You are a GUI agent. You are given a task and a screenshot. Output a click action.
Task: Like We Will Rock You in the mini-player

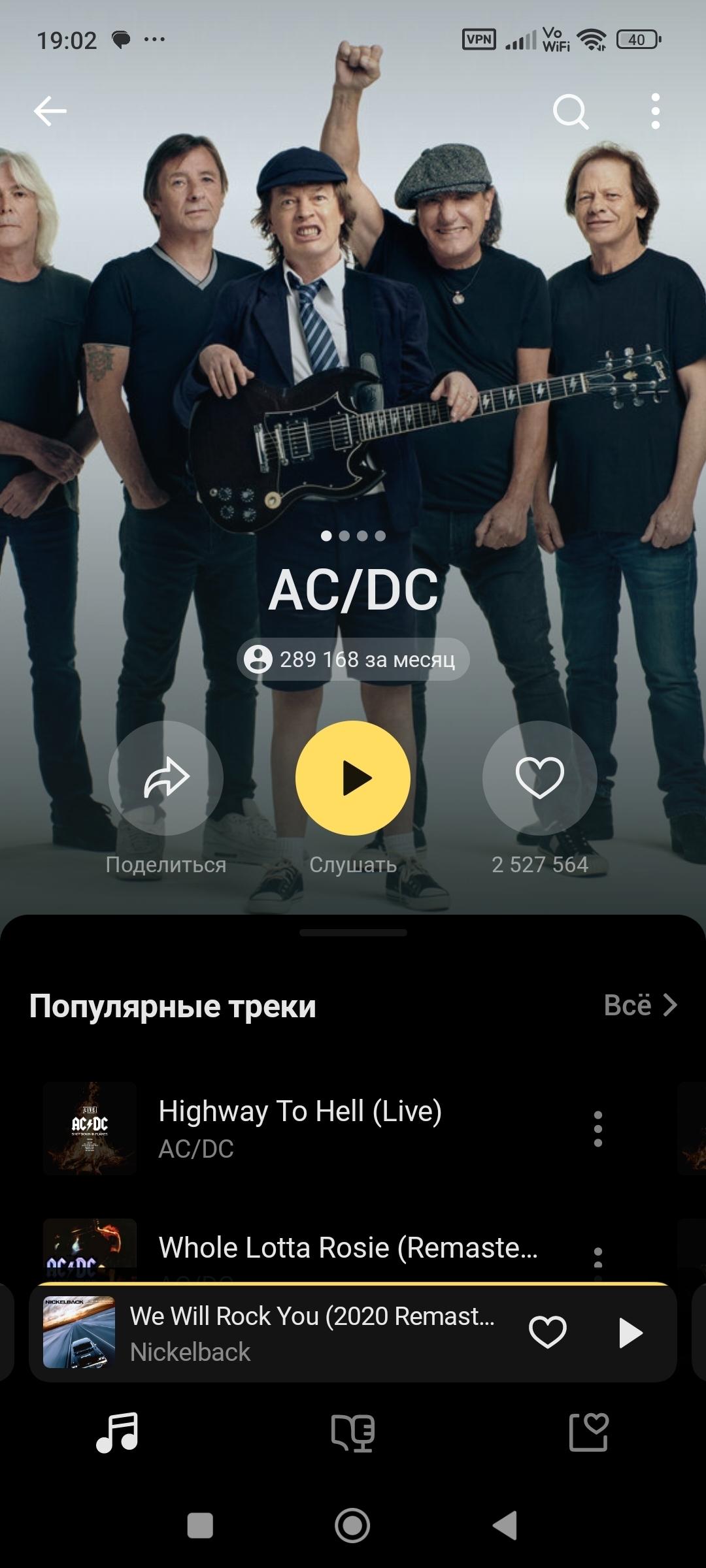tap(547, 1332)
